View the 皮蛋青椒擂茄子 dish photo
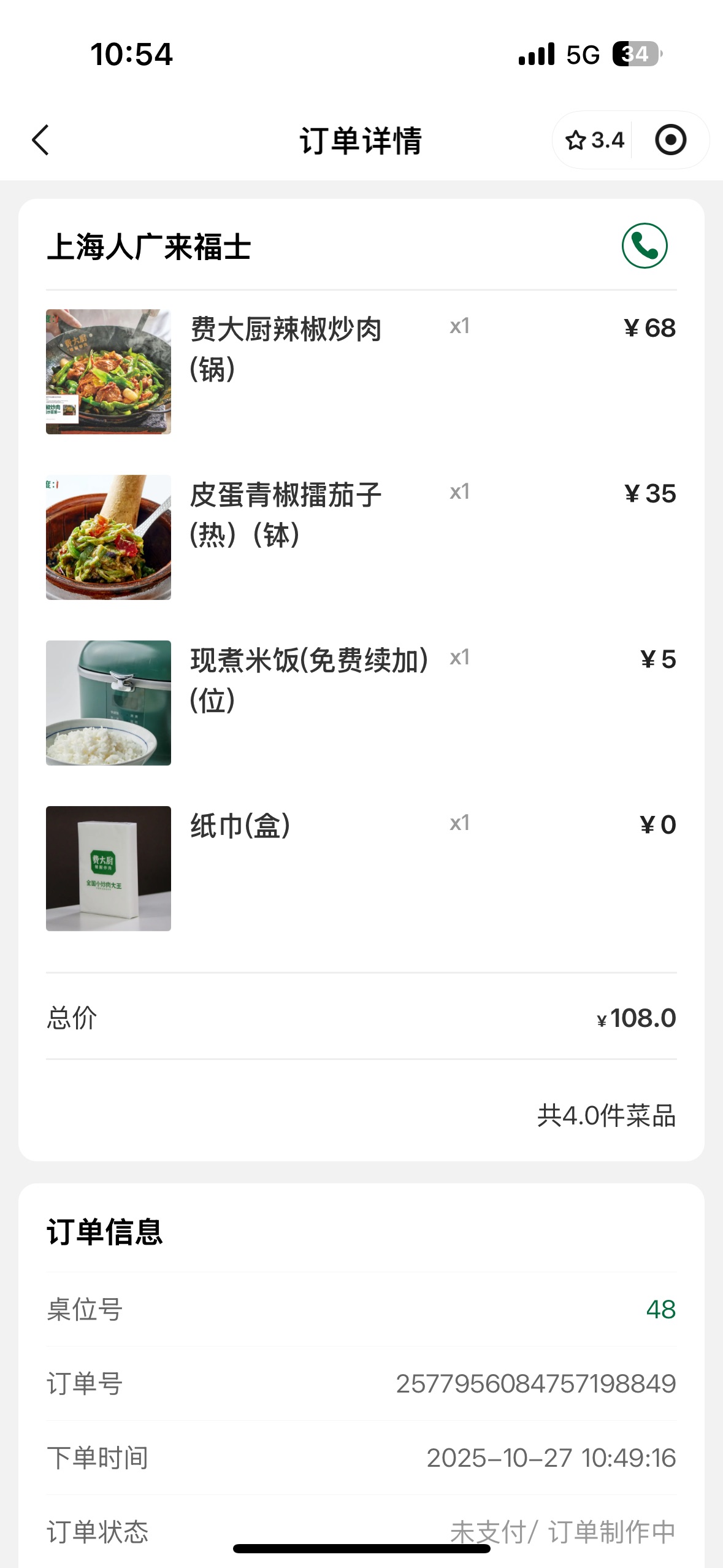 point(109,537)
